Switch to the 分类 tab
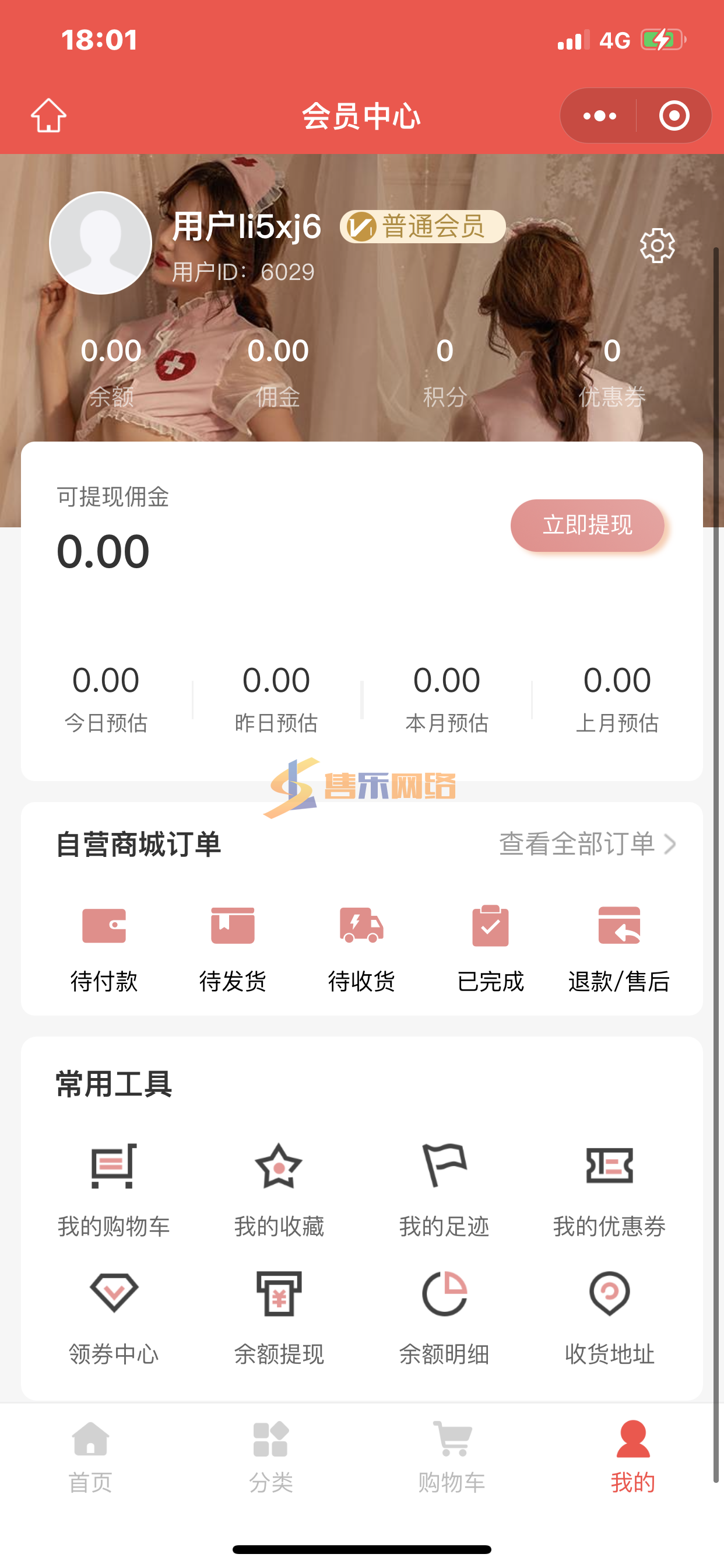The height and width of the screenshot is (1568, 724). point(270,1457)
